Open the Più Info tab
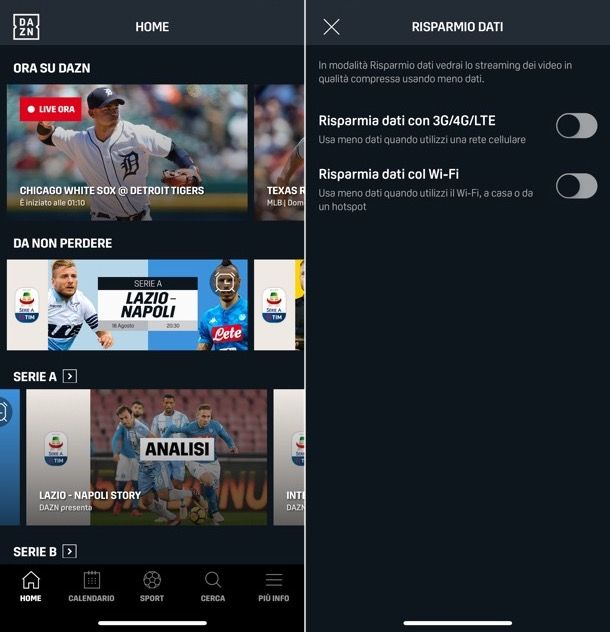Screen dimensions: 610x632 coord(273,587)
